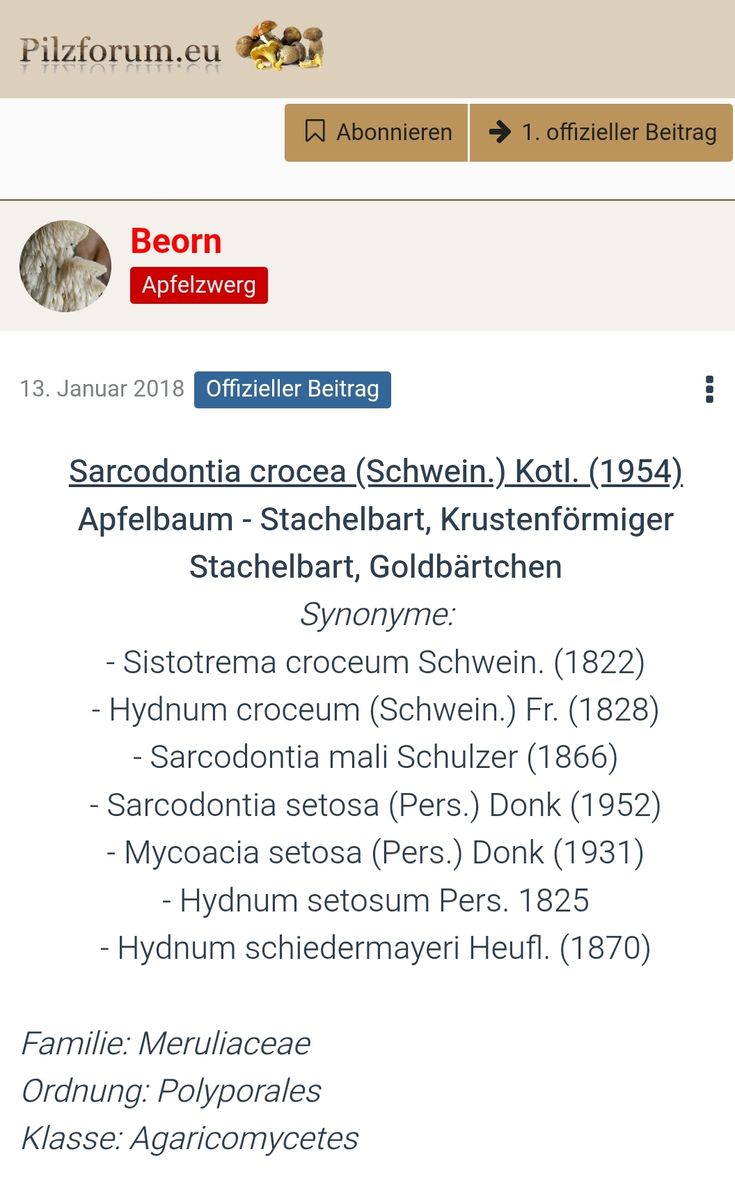Open Beorn's profile via username
The image size is (735, 1200).
(x=176, y=241)
